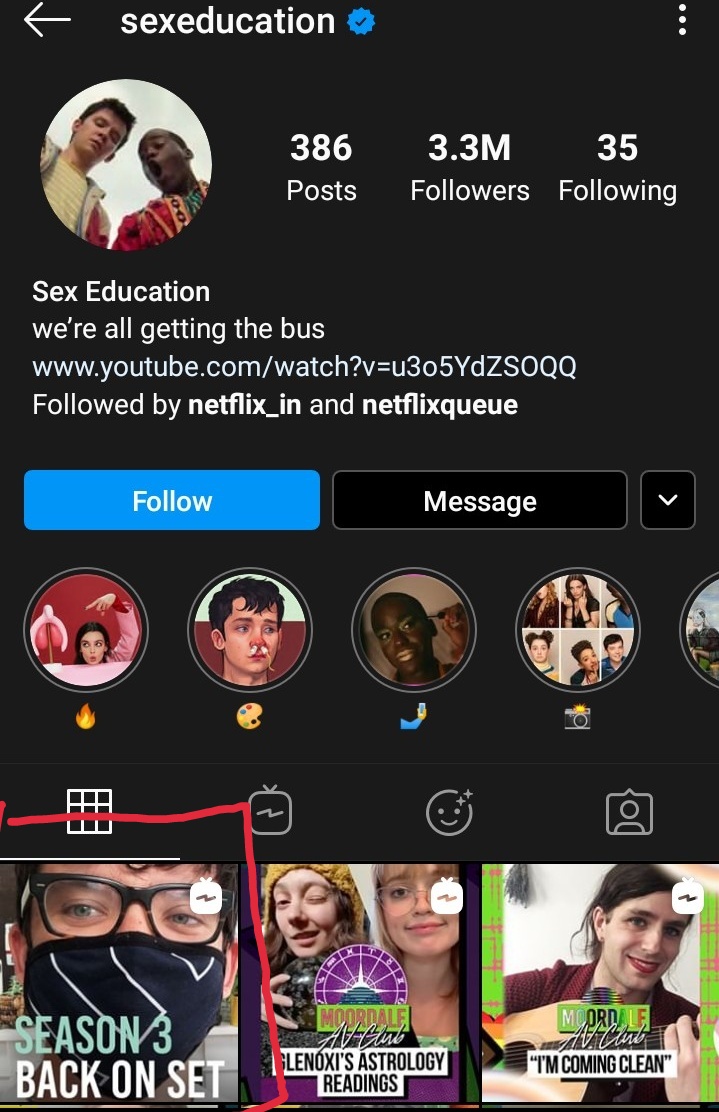This screenshot has width=719, height=1112.
Task: Switch to the posts grid tab
Action: tap(89, 811)
